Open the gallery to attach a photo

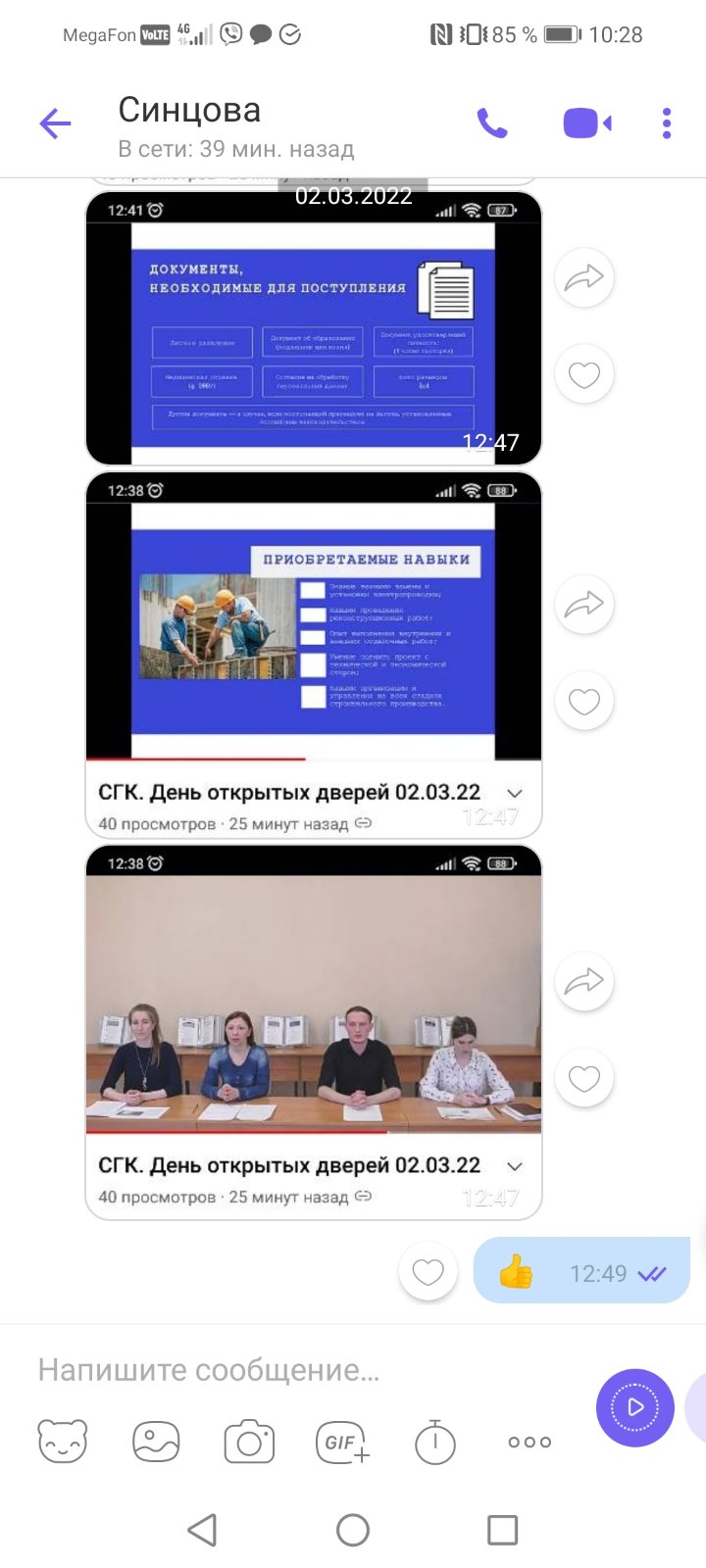[156, 1442]
